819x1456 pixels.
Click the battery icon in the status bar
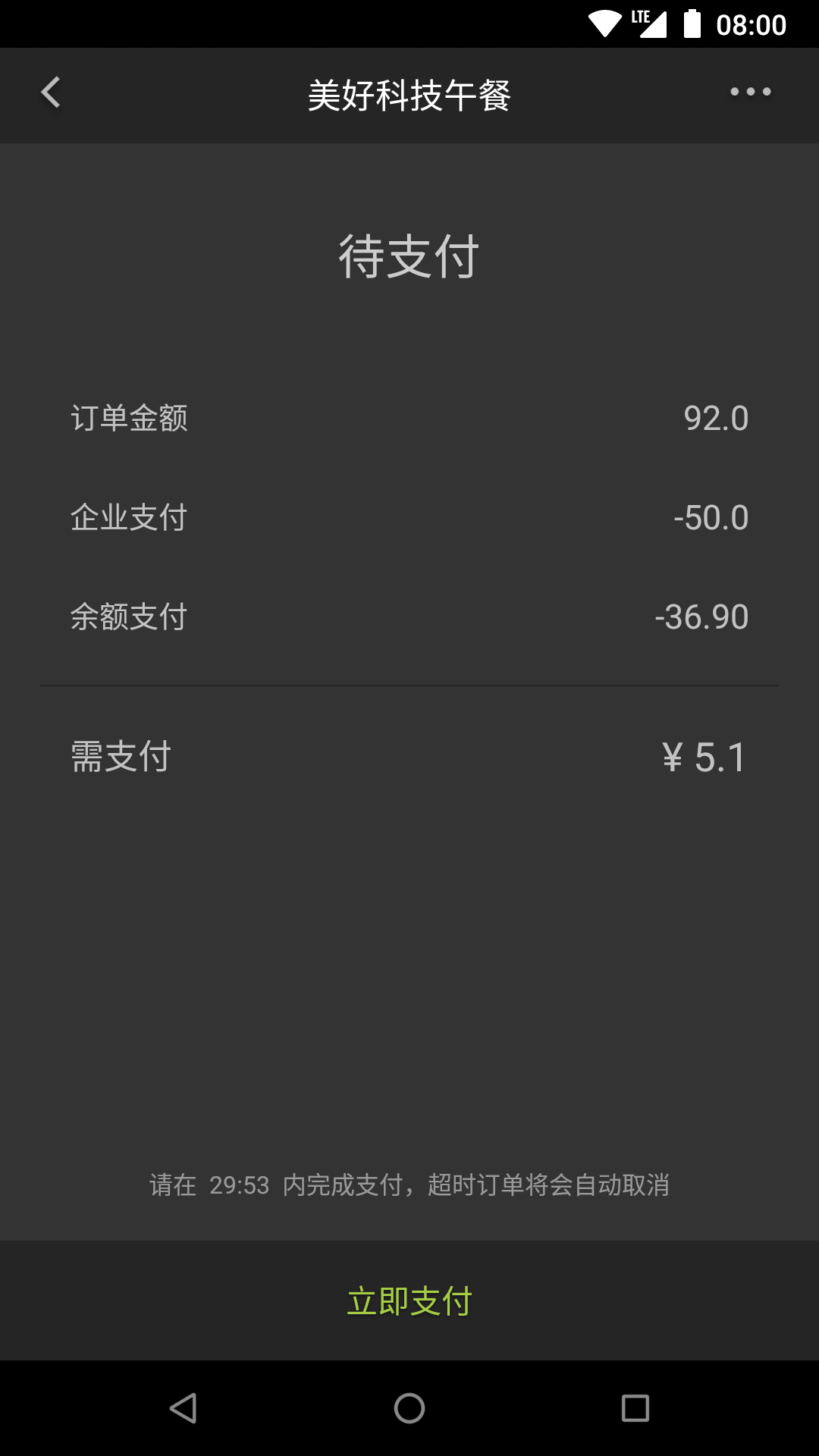(x=692, y=23)
